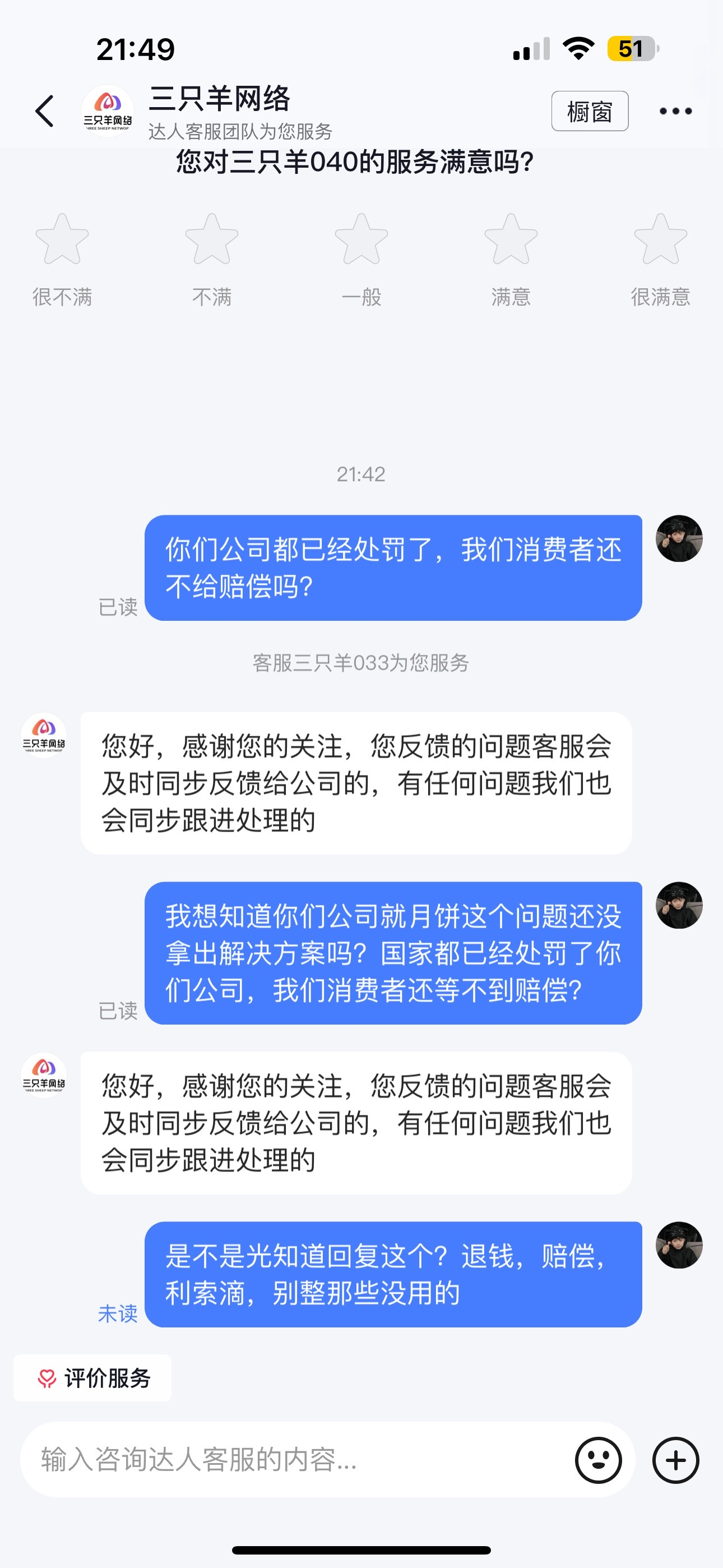Open the plus attachment menu

pyautogui.click(x=675, y=1460)
